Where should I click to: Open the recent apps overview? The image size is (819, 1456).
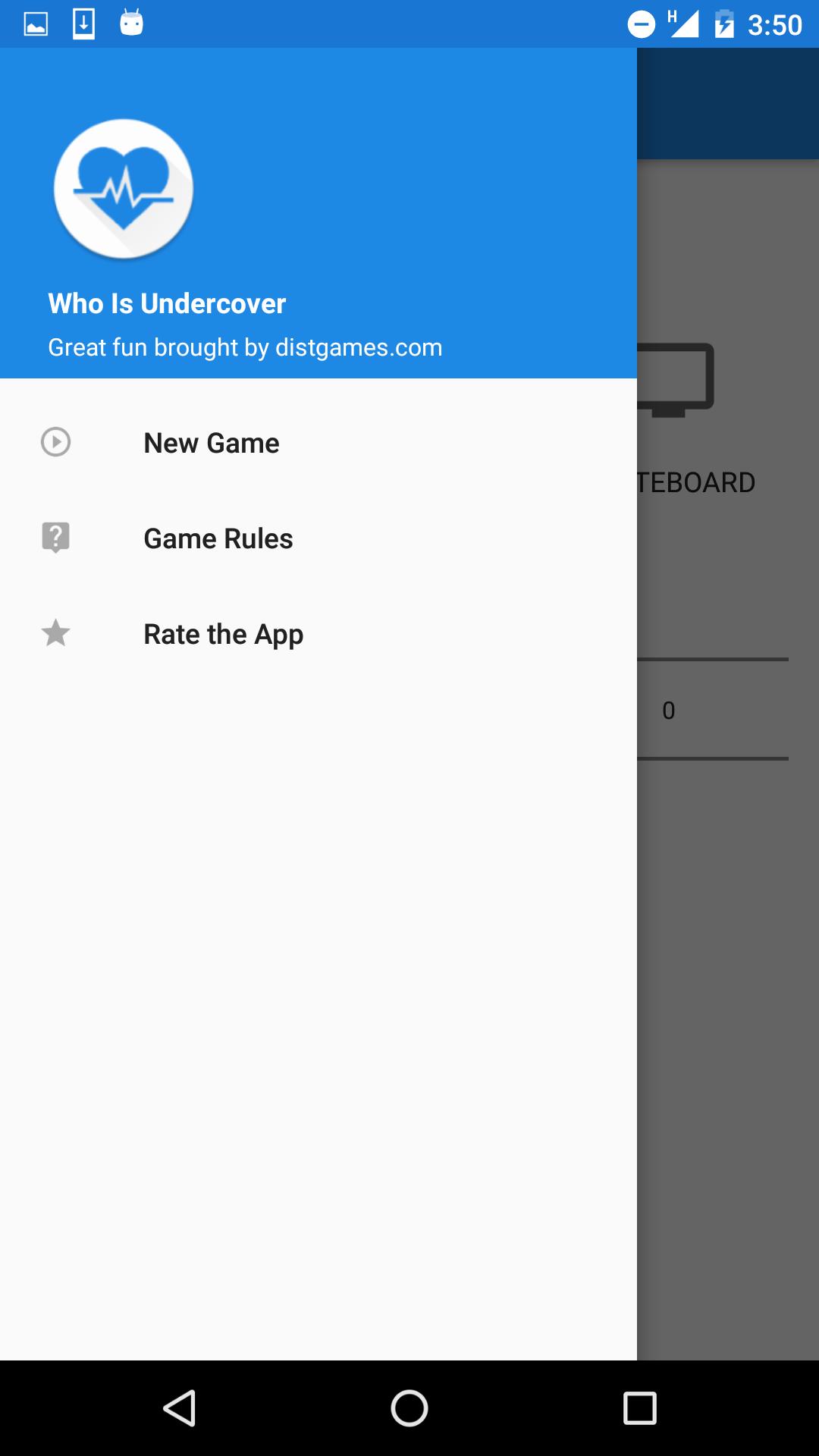point(639,1408)
